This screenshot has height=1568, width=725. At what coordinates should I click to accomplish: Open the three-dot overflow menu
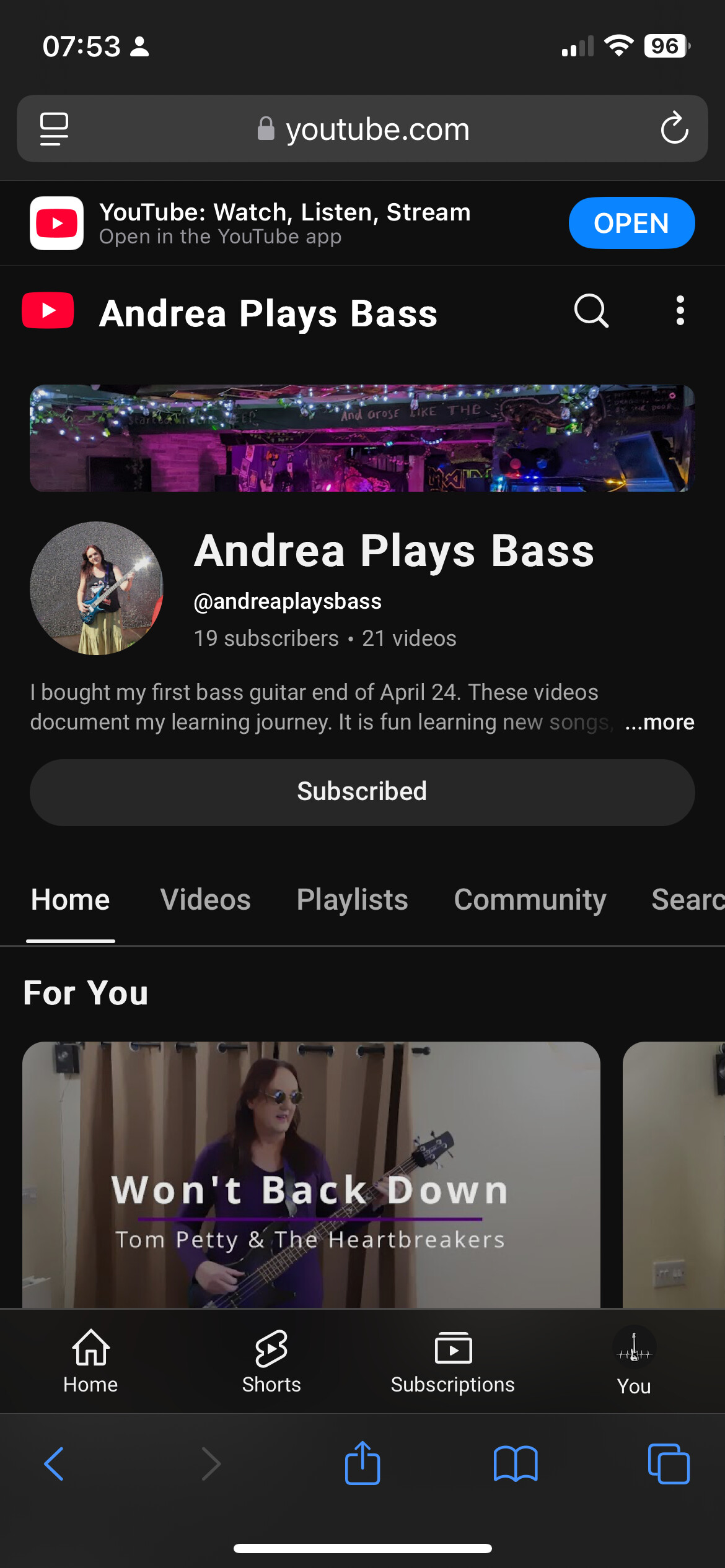[680, 310]
